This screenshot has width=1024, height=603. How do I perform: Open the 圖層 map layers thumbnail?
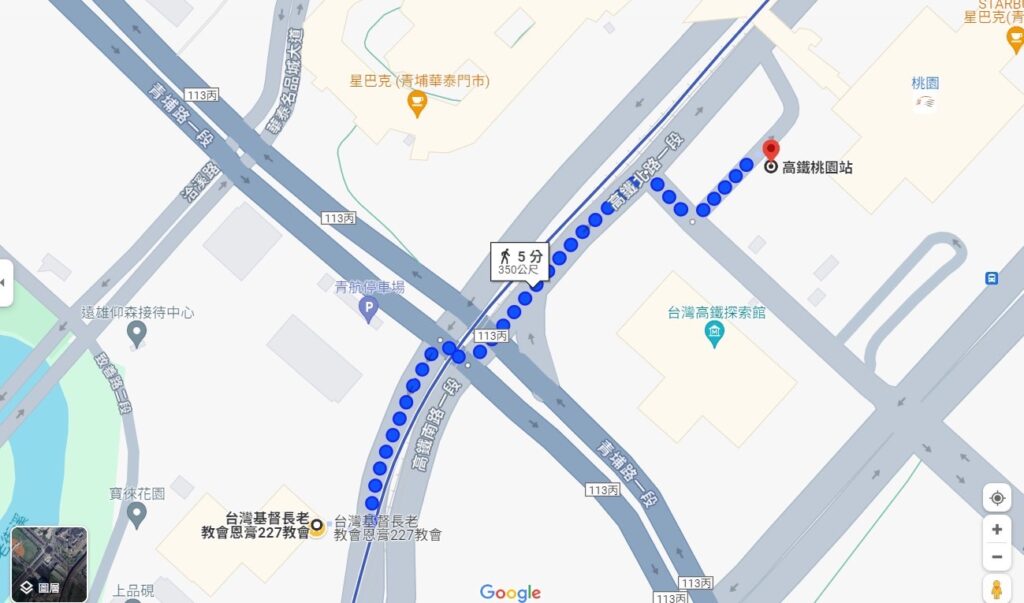[49, 564]
